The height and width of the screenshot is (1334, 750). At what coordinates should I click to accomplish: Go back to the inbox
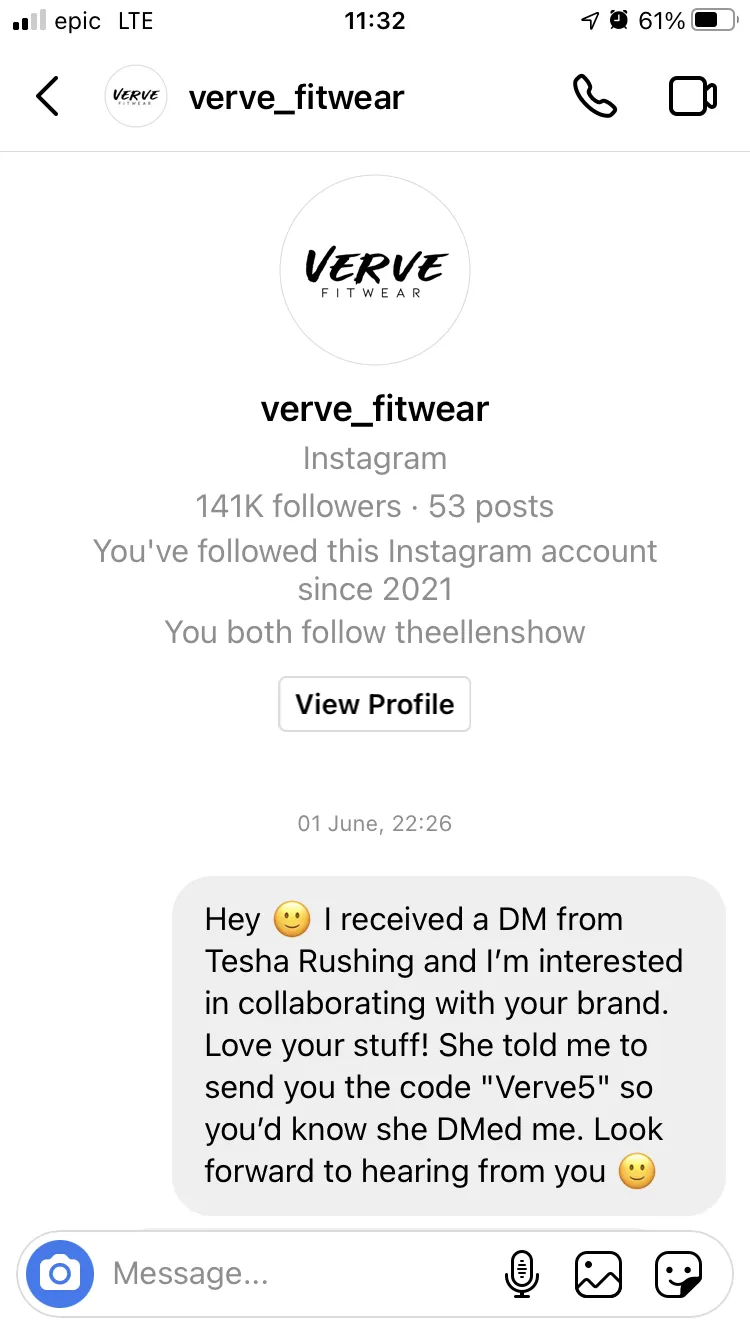(47, 97)
